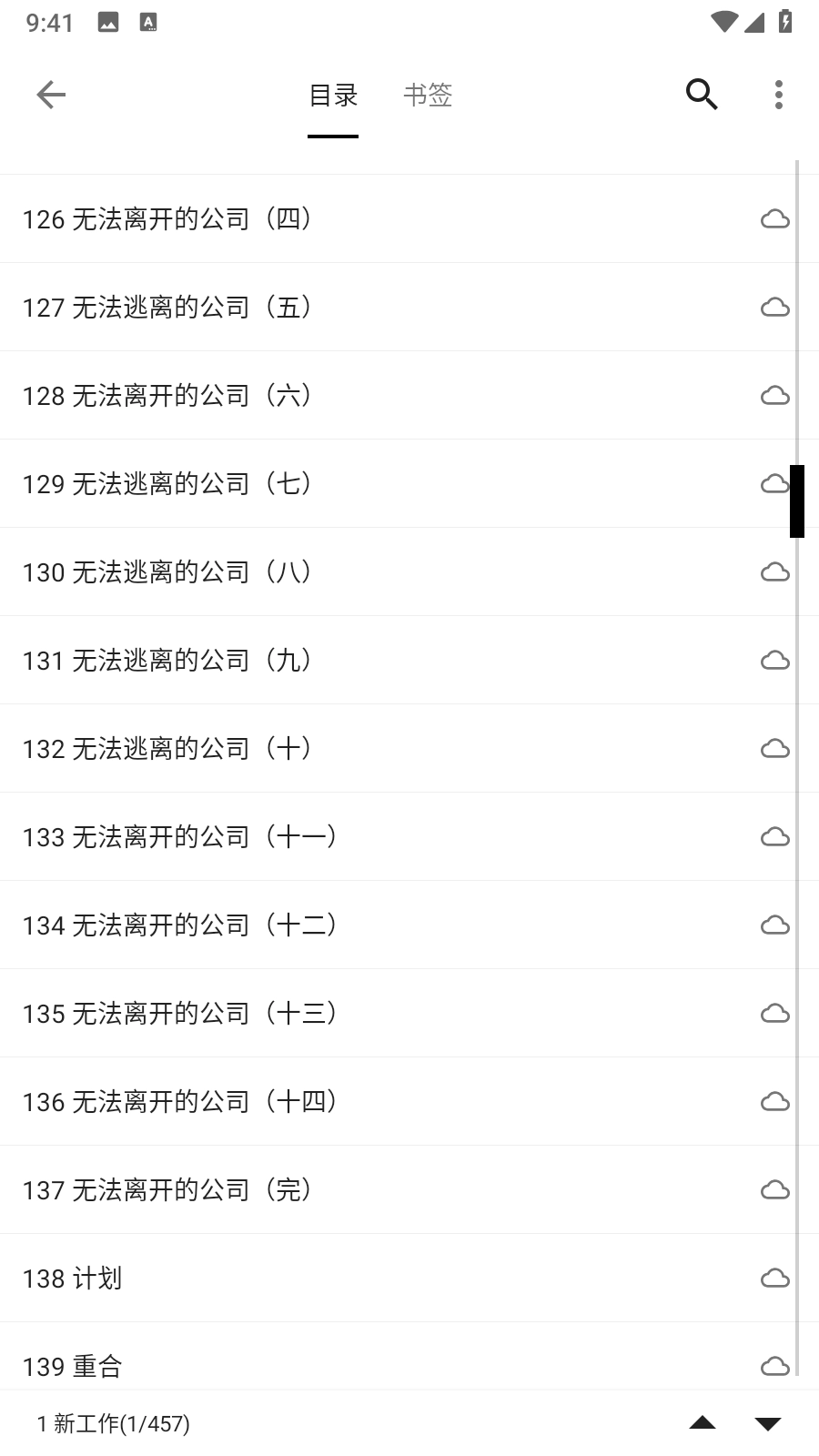819x1456 pixels.
Task: Tap the cloud icon next to chapter 133
Action: click(x=774, y=836)
